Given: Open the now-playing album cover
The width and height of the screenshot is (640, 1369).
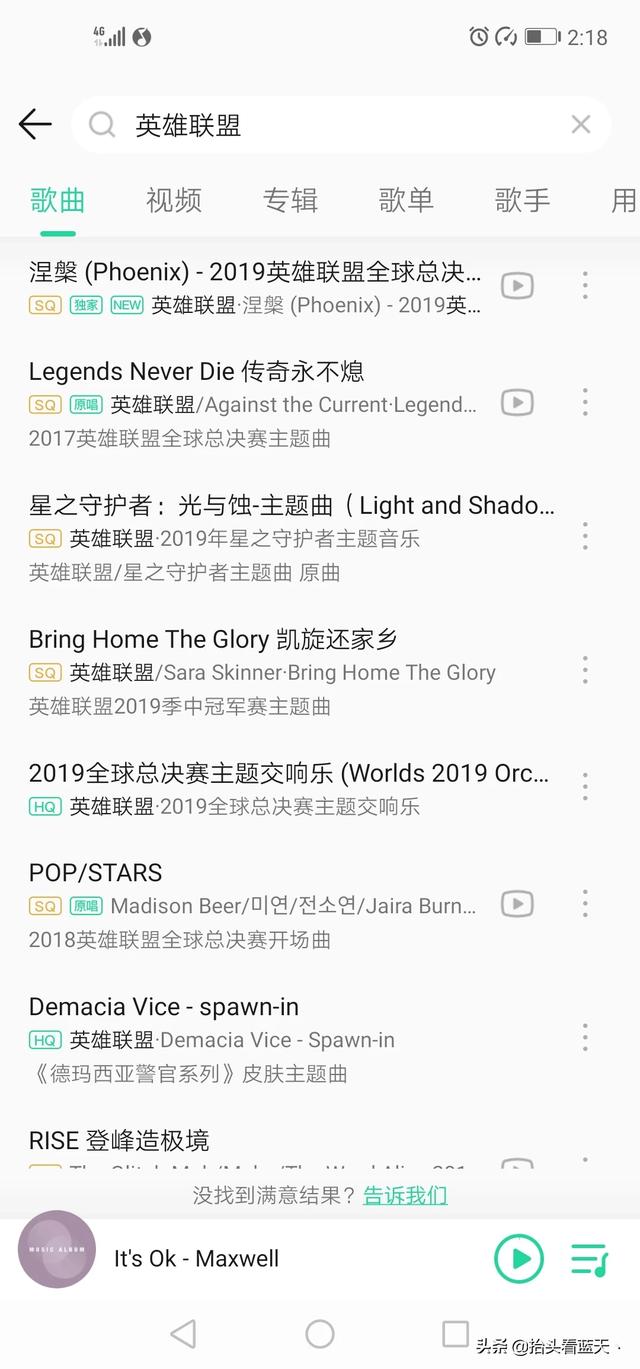Looking at the screenshot, I should click(x=57, y=1250).
